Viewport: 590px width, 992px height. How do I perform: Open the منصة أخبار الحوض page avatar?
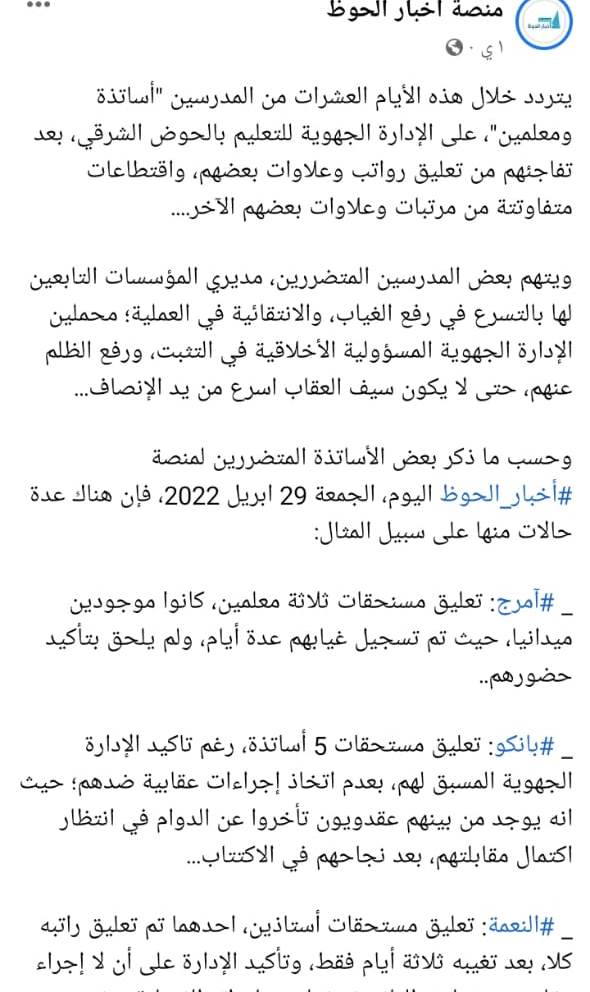544,23
